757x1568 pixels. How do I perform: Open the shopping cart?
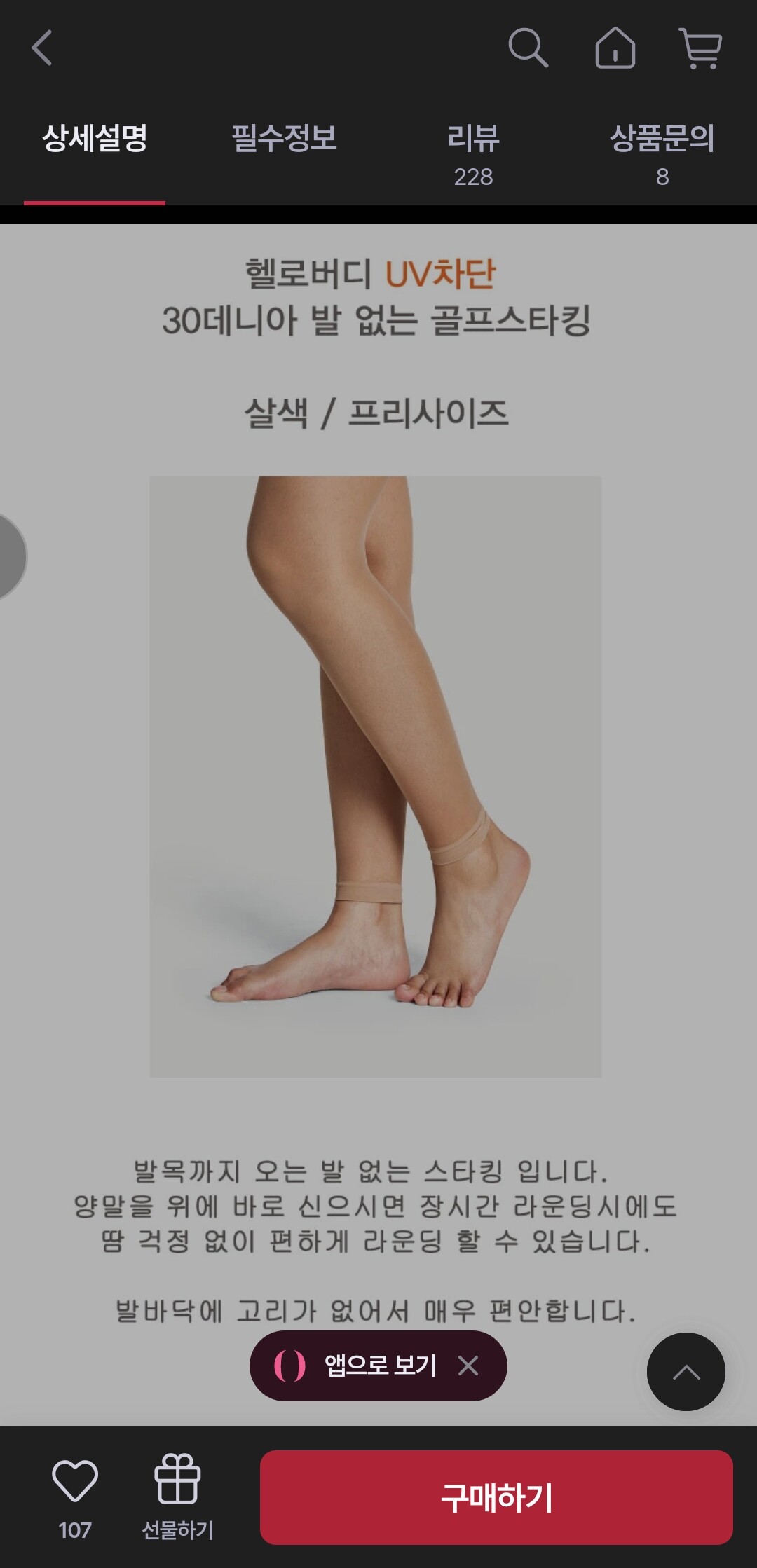click(701, 48)
